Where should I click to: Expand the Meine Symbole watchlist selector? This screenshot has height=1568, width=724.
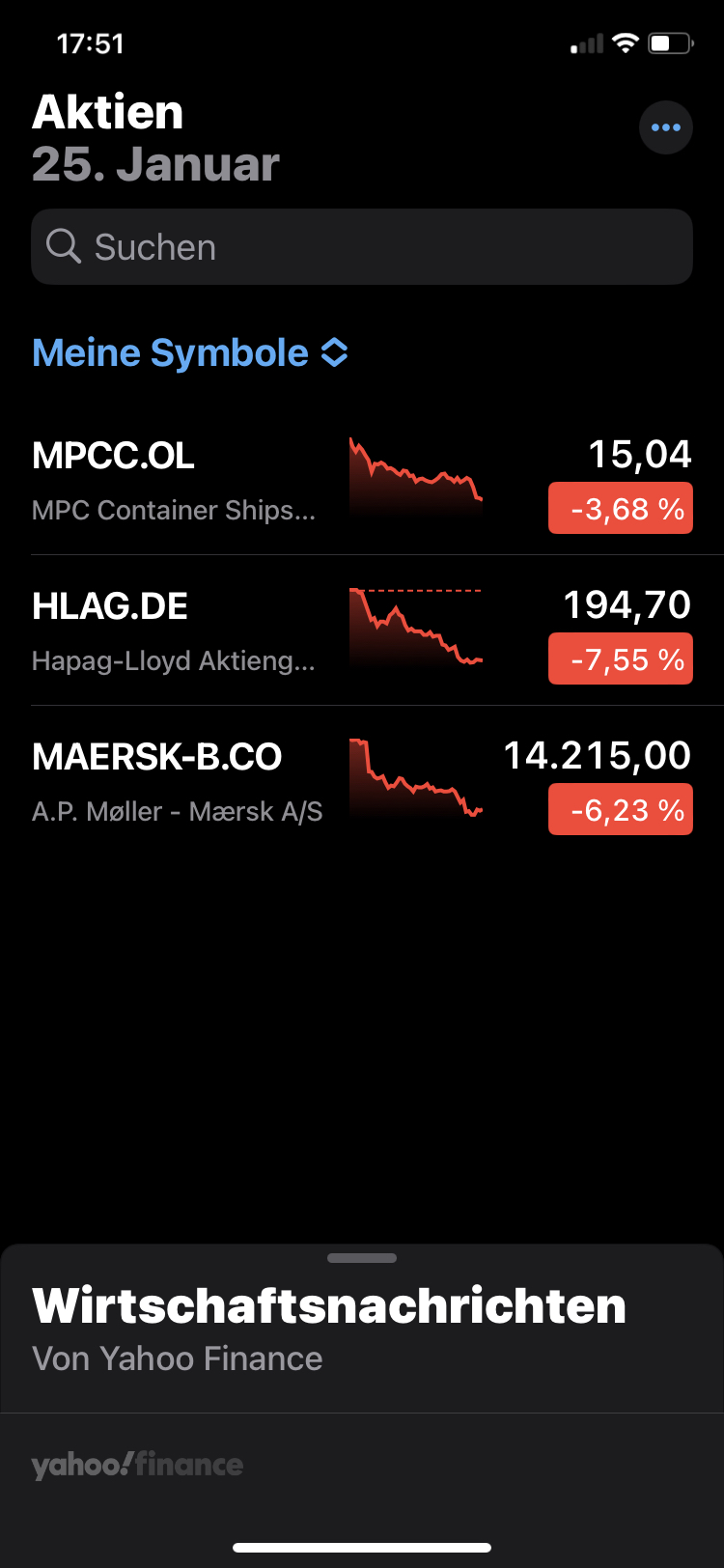tap(190, 353)
